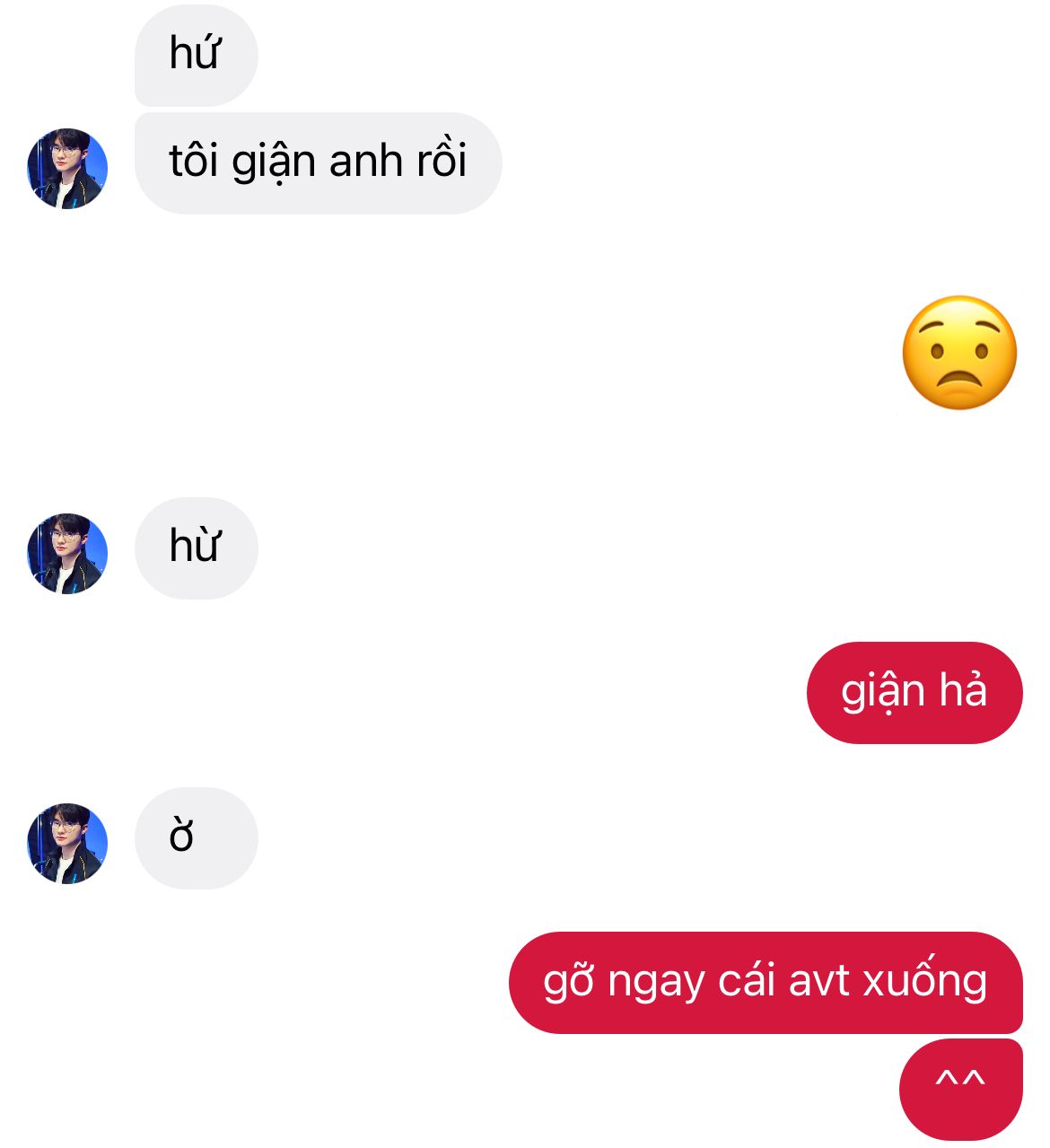Tap the profile picture next to "hừ"
This screenshot has height=1148, width=1050.
point(67,554)
